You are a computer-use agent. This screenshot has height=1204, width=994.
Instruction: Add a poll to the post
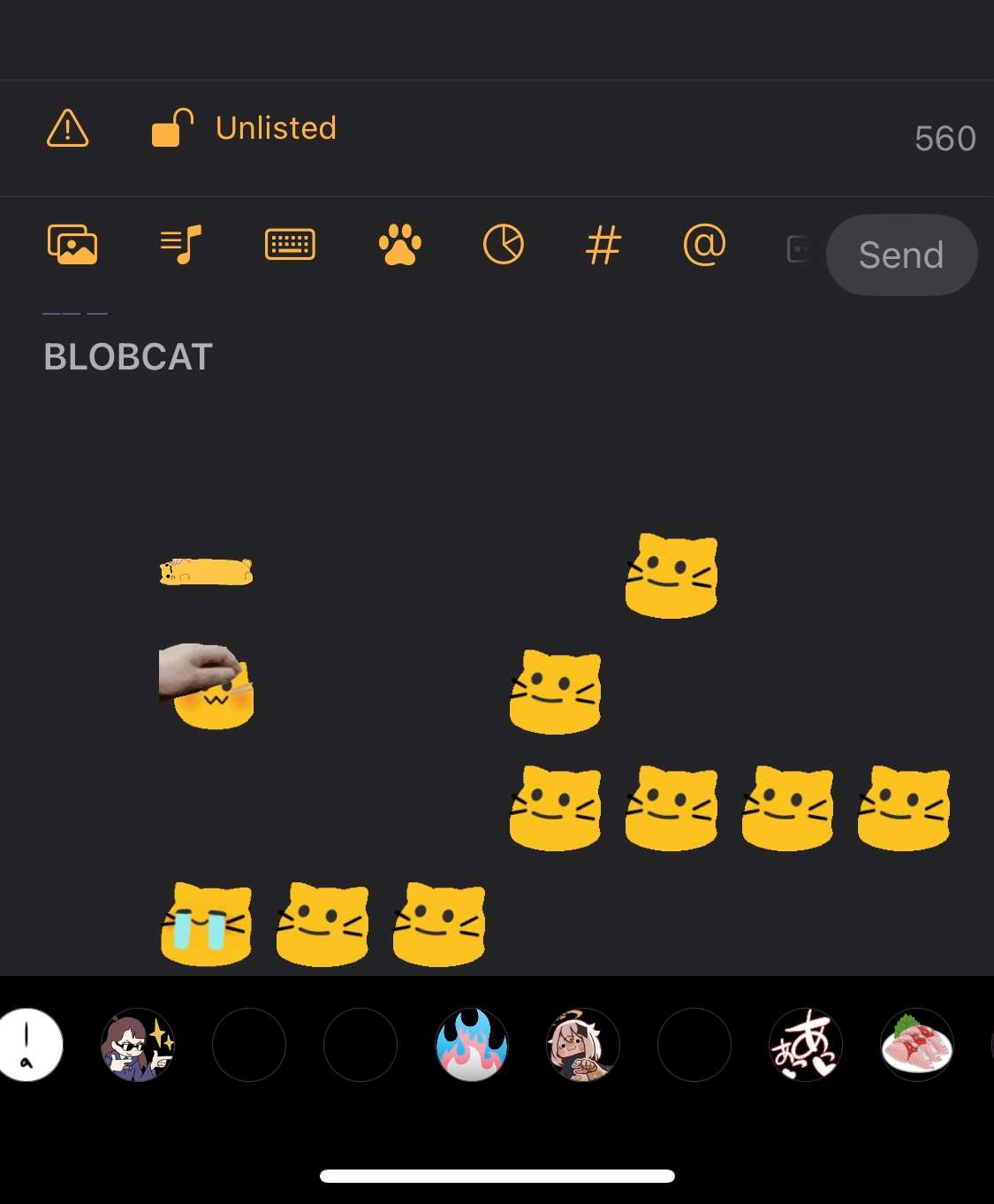pyautogui.click(x=504, y=245)
